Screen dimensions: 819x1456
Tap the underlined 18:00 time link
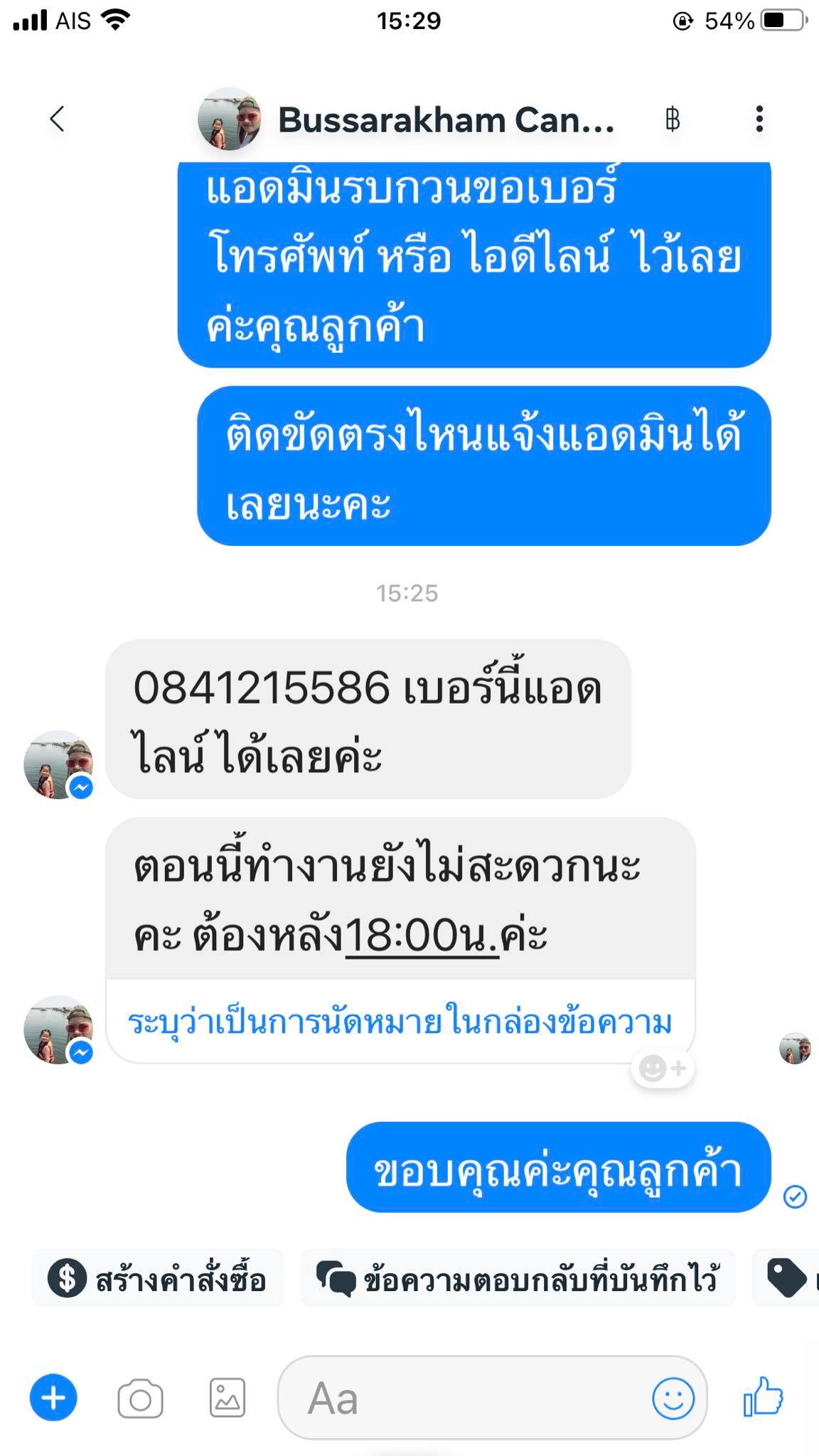click(422, 936)
